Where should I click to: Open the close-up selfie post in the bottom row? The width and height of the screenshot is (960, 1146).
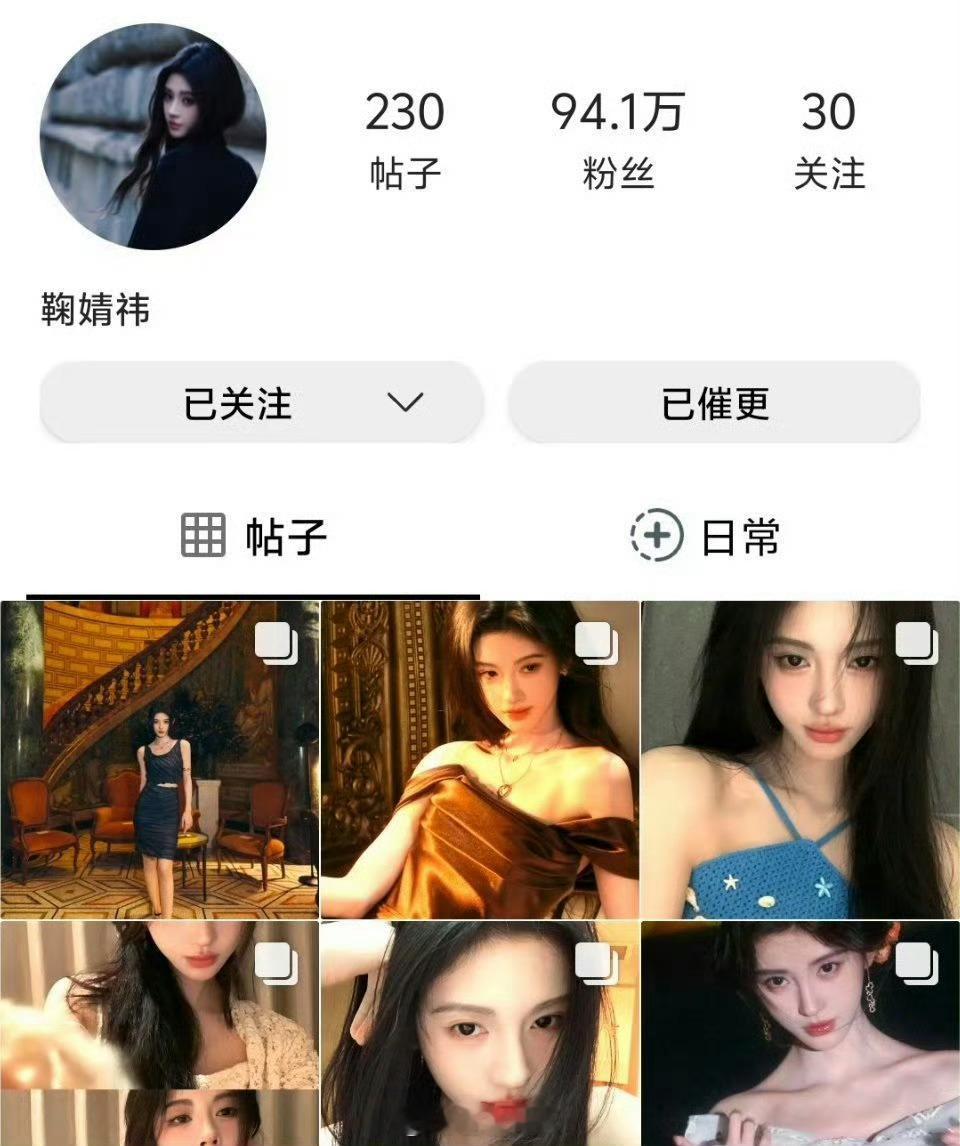(480, 1033)
